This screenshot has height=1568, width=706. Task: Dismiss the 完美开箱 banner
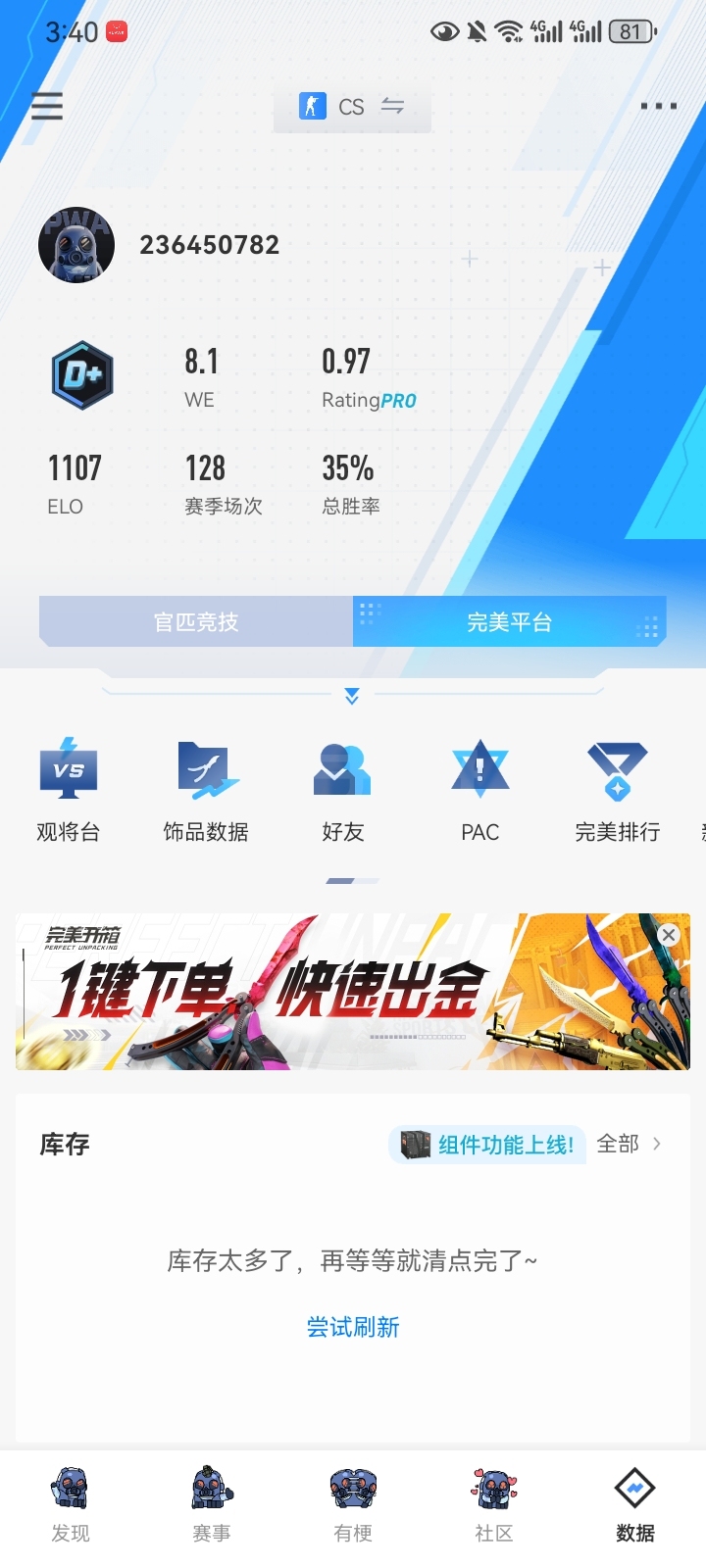point(669,935)
